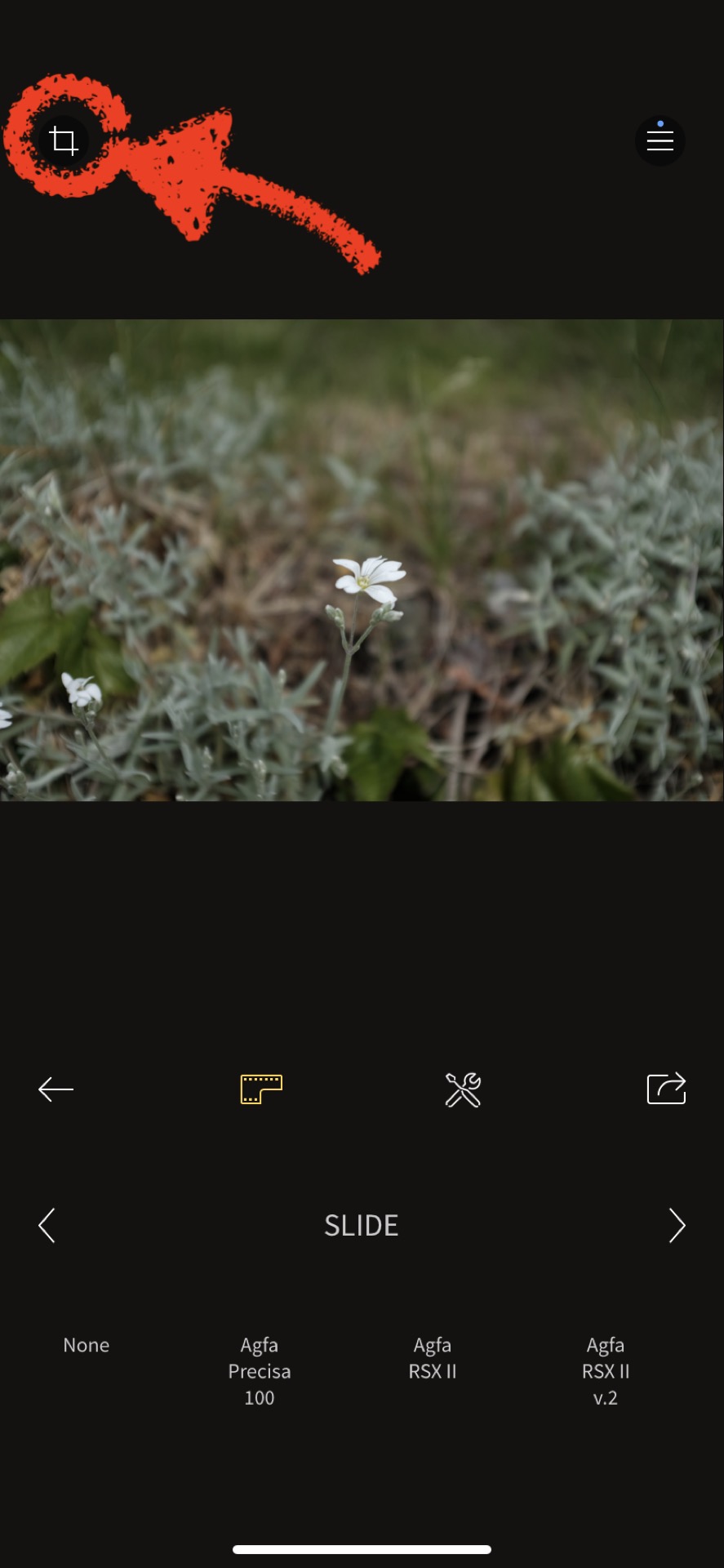Switch to the adjustment tools tab
Viewport: 724px width, 1568px height.
click(x=463, y=1089)
